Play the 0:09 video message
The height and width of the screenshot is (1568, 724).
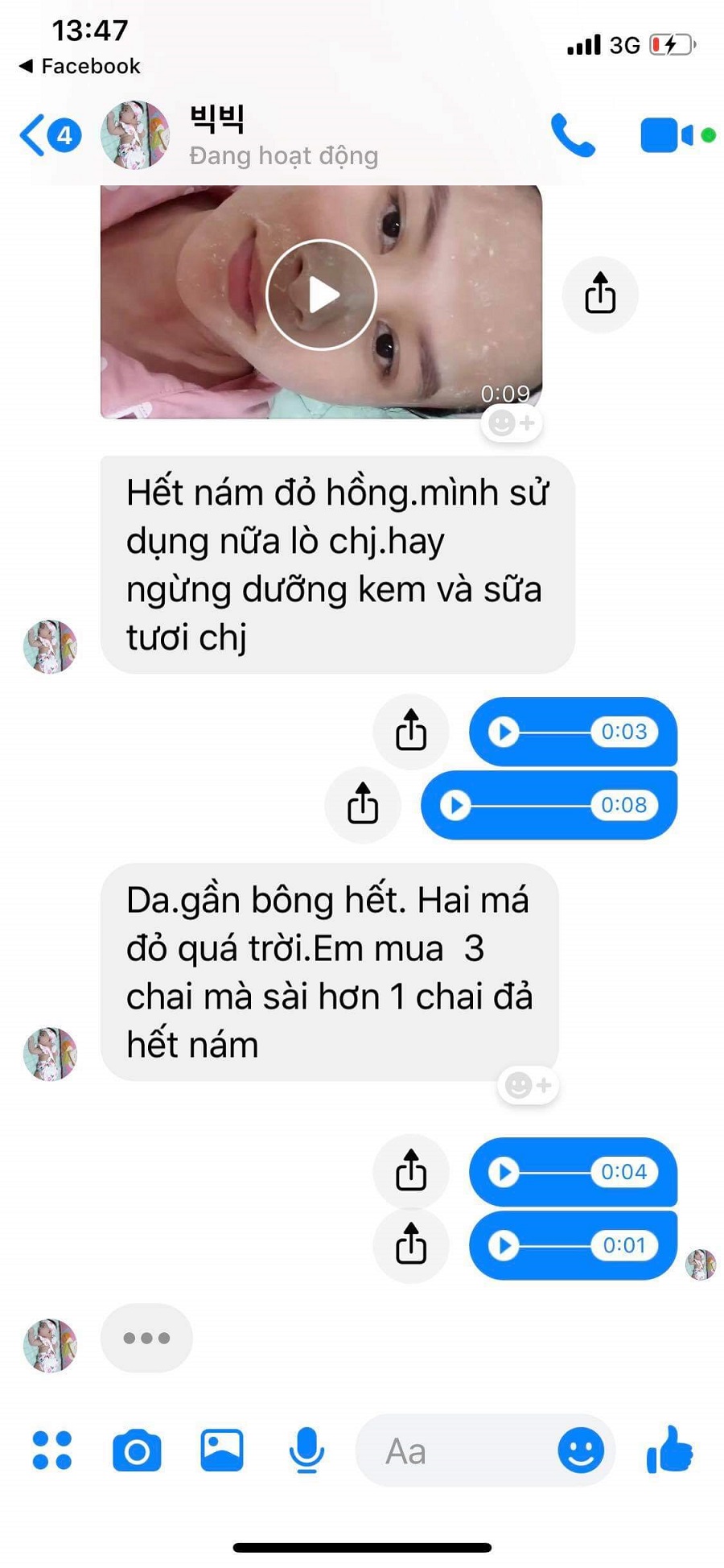321,295
